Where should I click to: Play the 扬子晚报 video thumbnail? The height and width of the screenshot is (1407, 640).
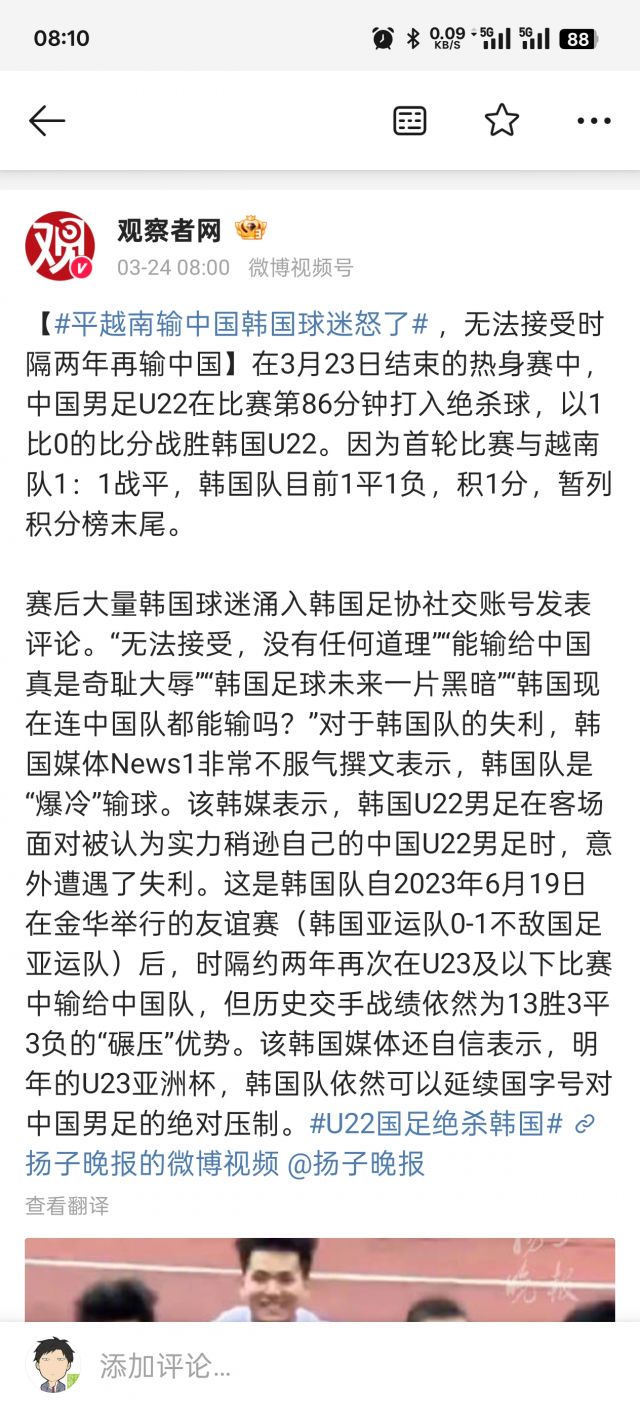(x=320, y=1279)
